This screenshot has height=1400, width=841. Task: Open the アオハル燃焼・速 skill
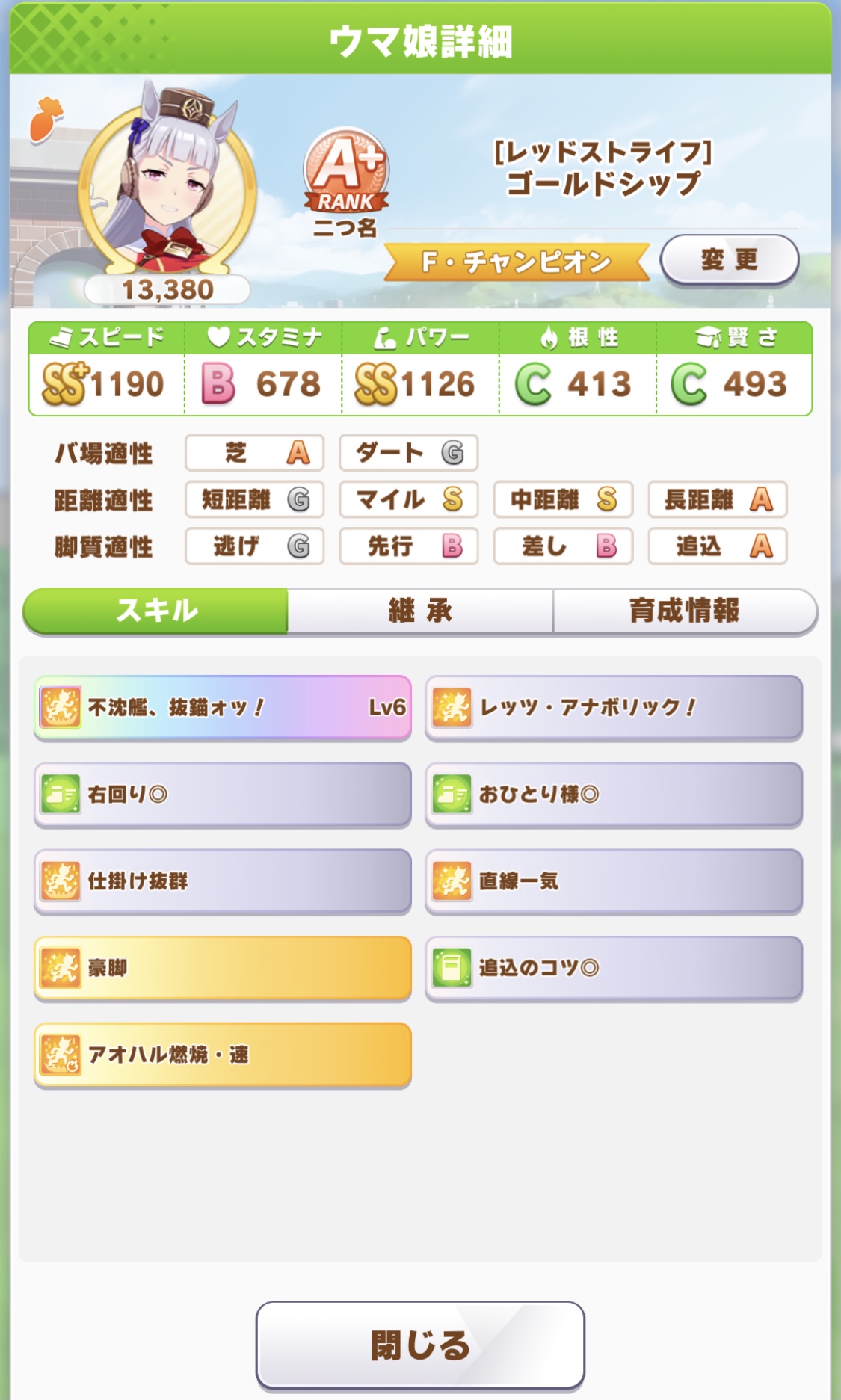tap(223, 1054)
